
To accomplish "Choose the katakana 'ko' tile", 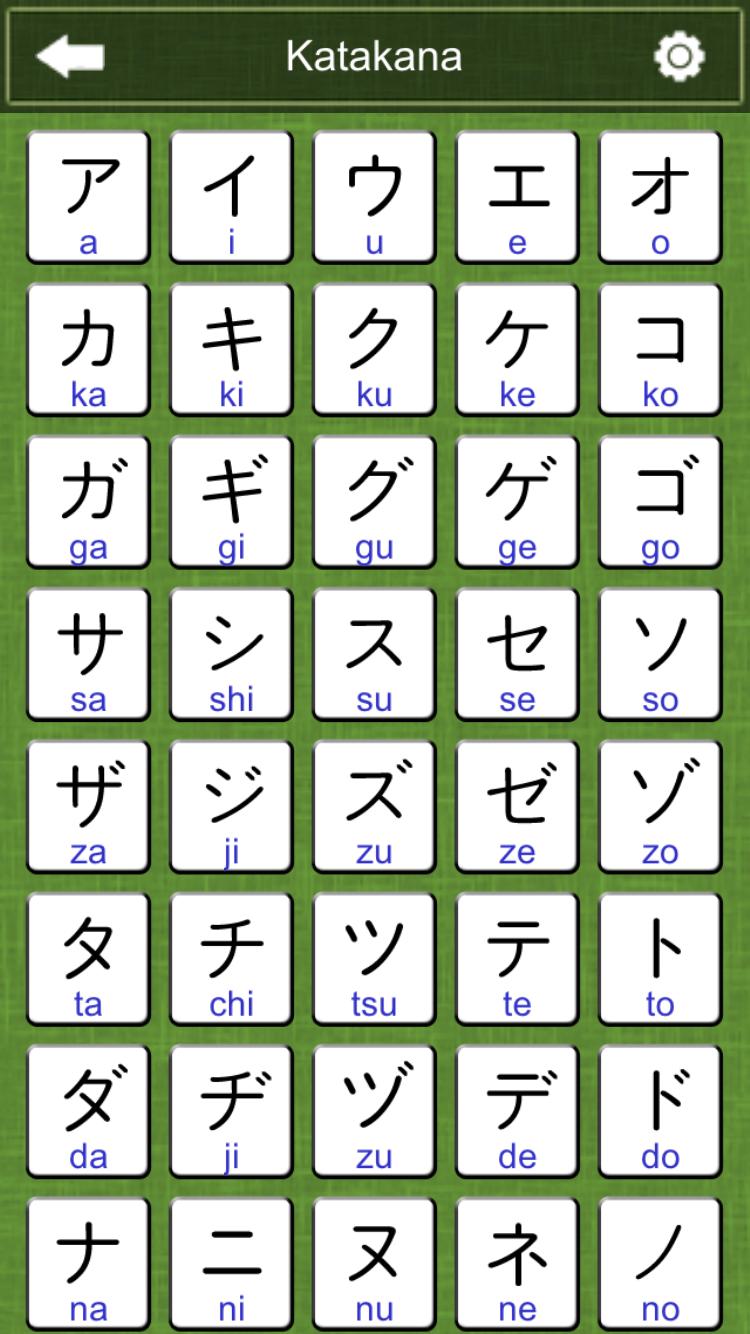I will click(x=660, y=347).
